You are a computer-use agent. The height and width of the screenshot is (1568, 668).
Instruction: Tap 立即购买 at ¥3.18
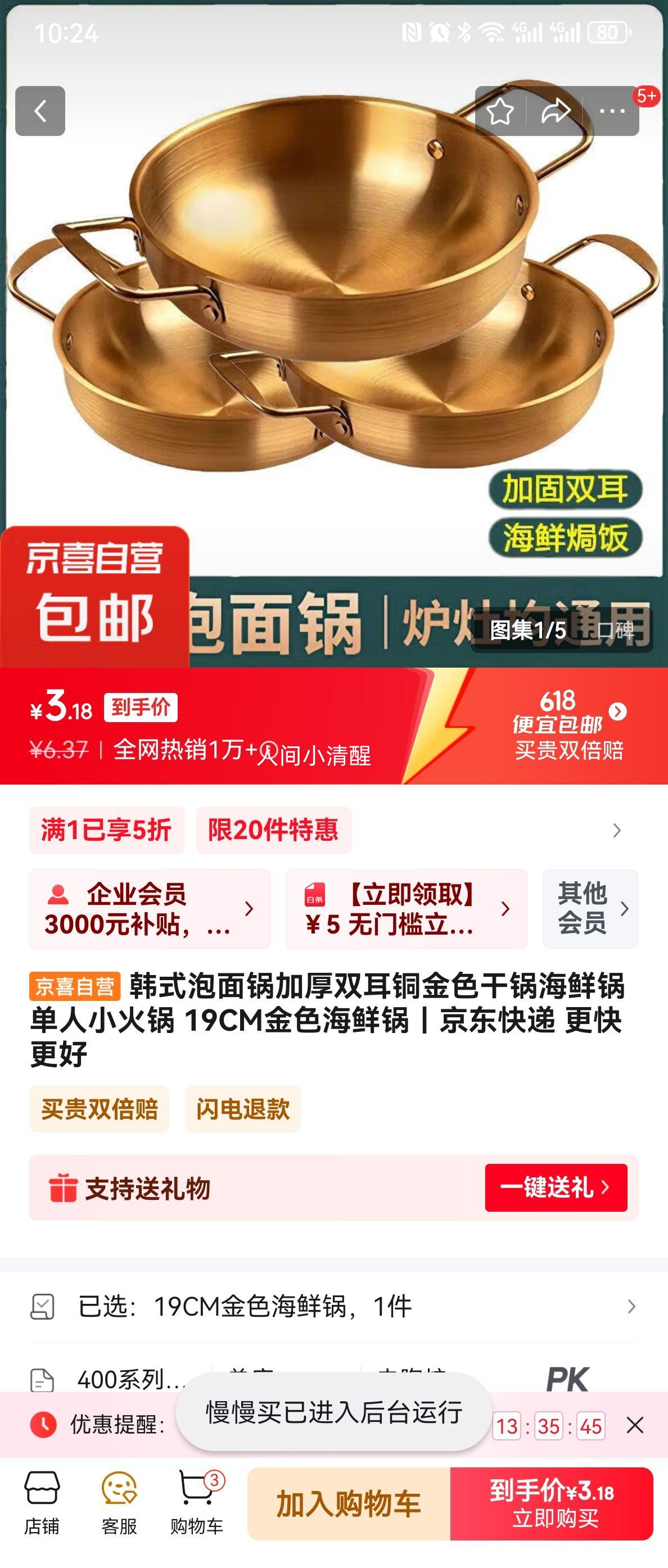(x=552, y=1503)
